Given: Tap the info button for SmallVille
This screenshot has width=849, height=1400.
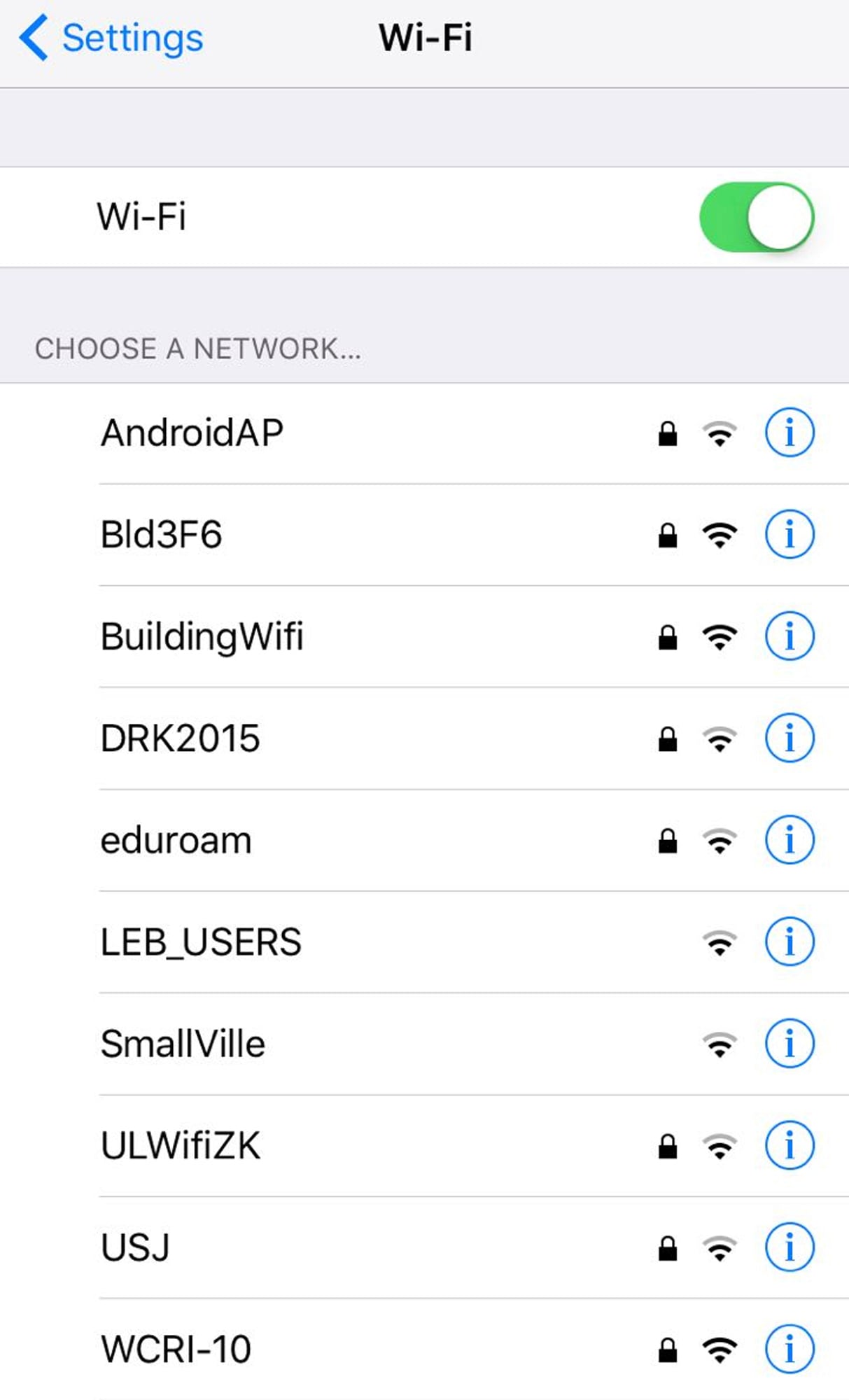Looking at the screenshot, I should (x=790, y=1044).
